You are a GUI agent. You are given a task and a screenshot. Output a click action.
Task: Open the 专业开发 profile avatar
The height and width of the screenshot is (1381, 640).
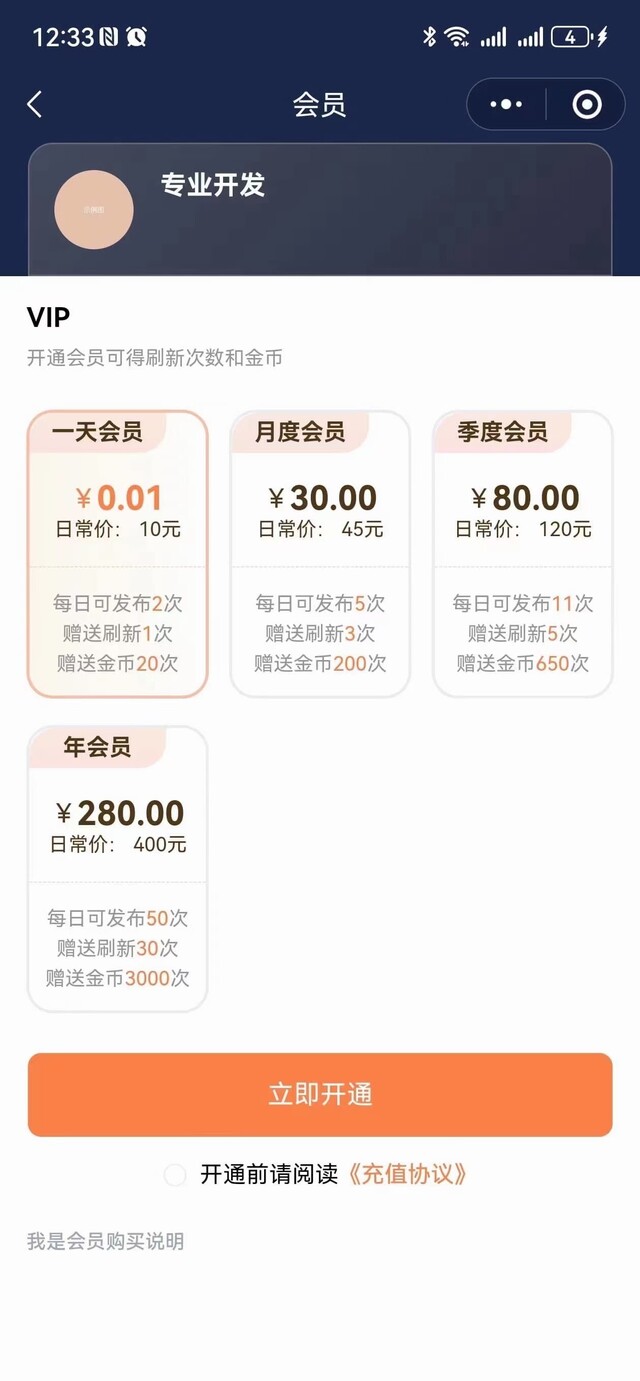[x=94, y=209]
